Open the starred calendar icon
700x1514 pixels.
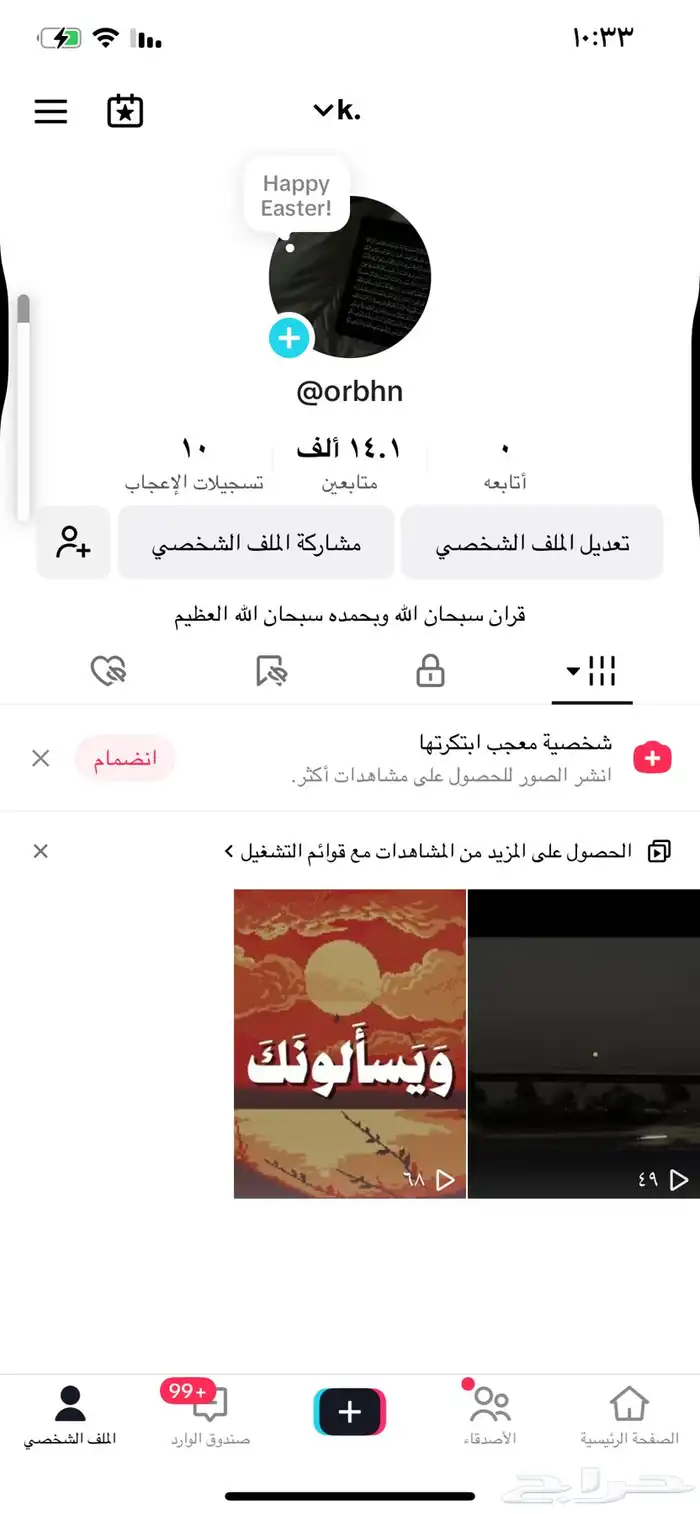tap(125, 111)
